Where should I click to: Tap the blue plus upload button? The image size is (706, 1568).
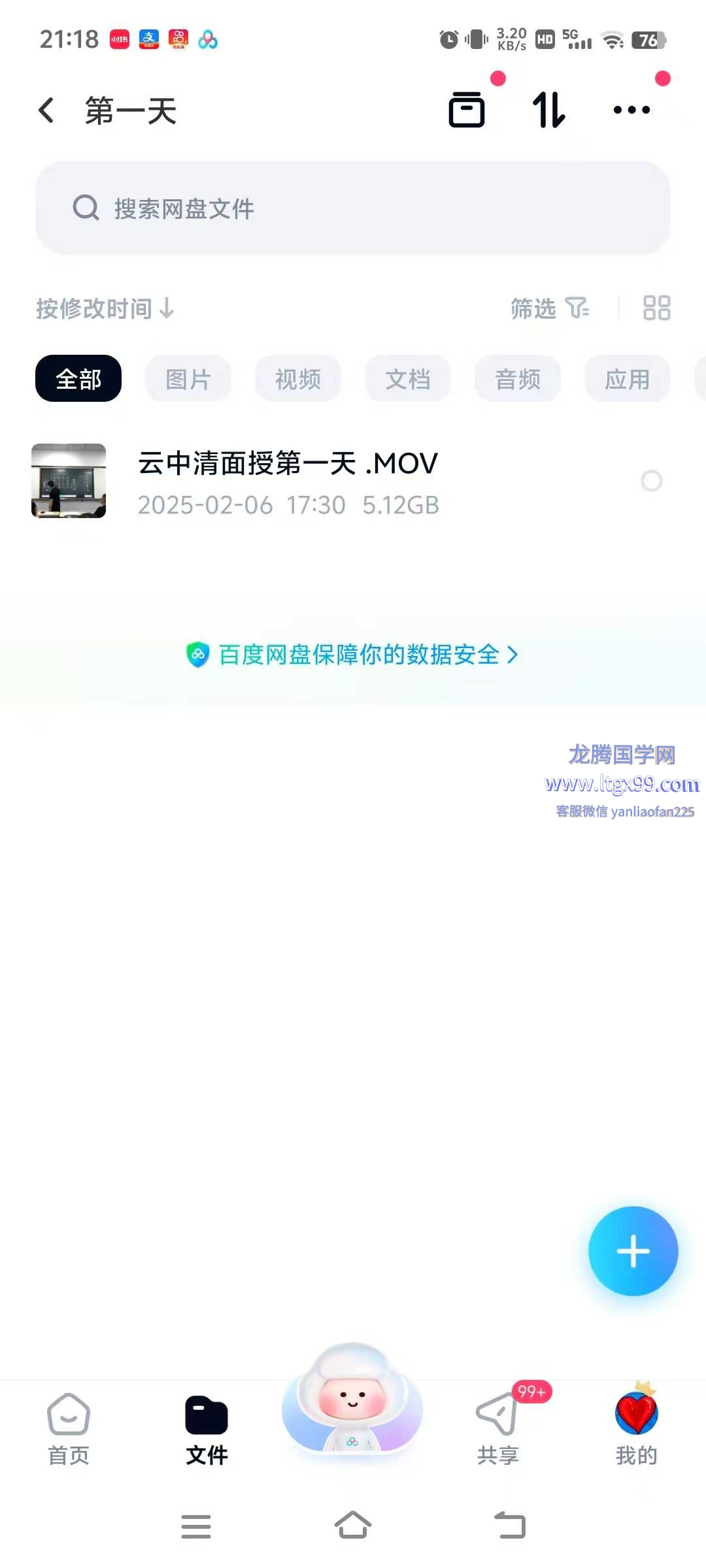coord(633,1251)
